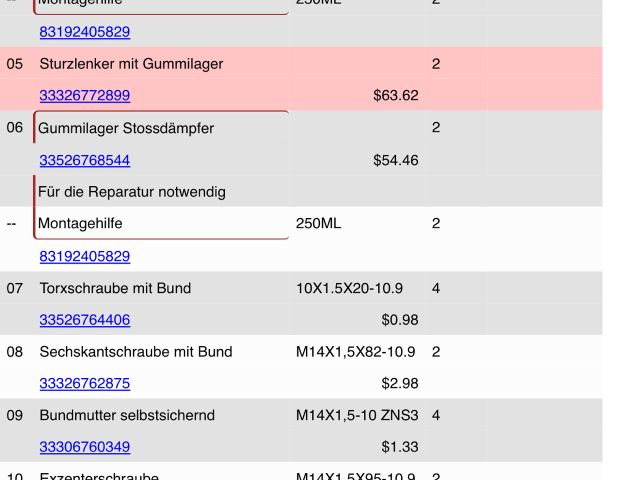Open part link 33526768544 for Gummilager Stossdämpfer
640x480 pixels.
click(84, 160)
